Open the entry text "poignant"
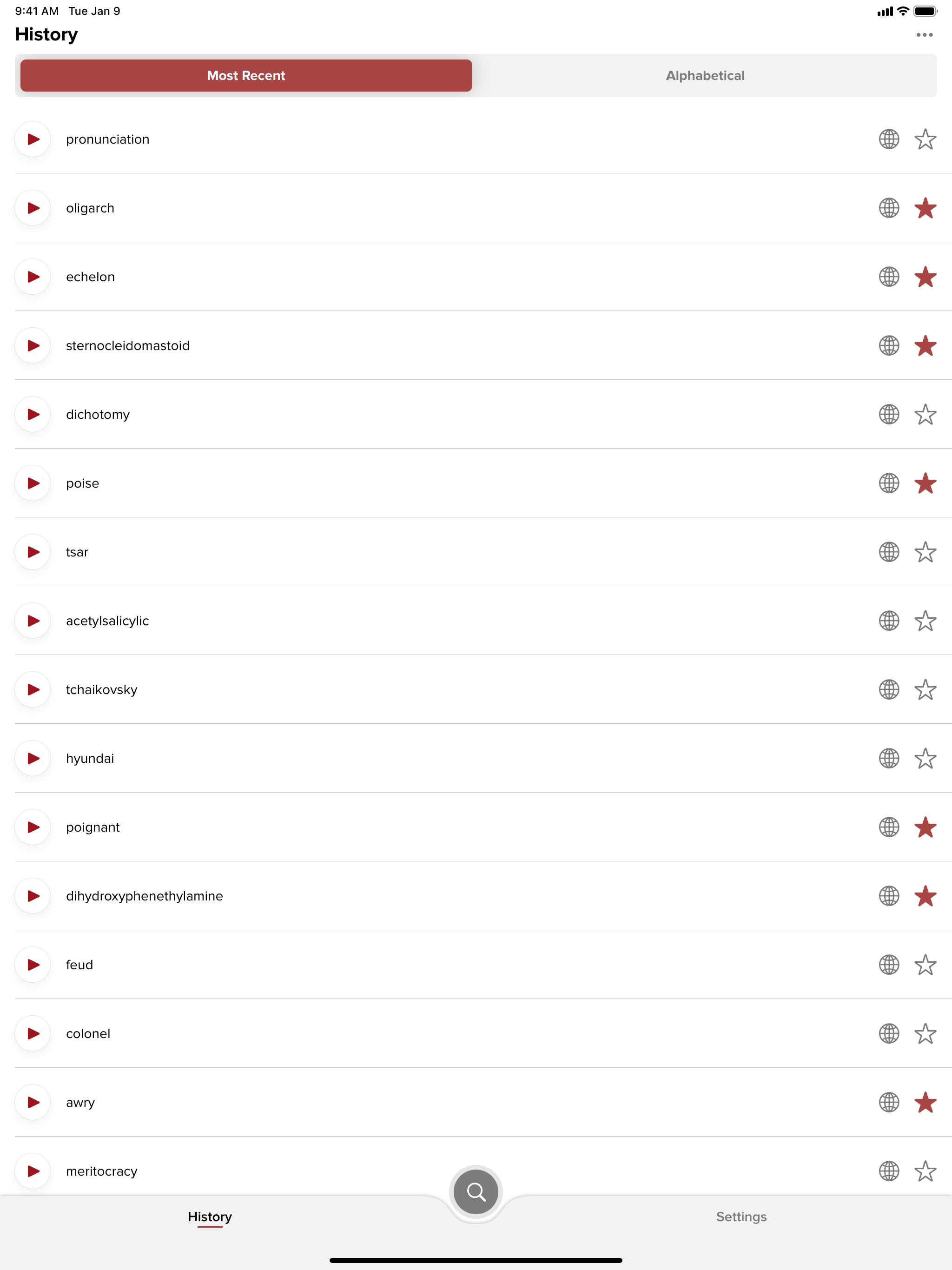952x1270 pixels. tap(93, 827)
